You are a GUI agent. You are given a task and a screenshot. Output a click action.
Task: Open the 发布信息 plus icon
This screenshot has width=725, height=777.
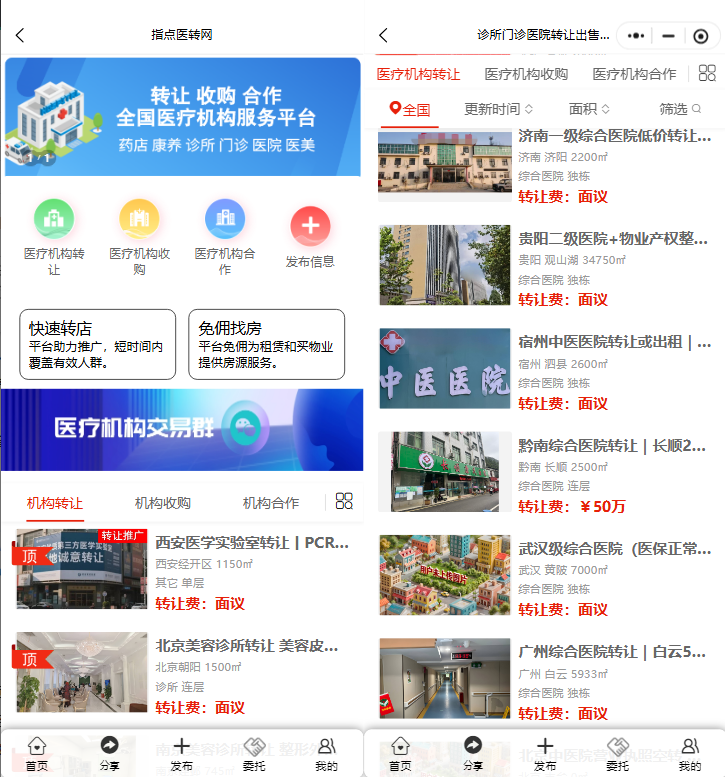310,226
